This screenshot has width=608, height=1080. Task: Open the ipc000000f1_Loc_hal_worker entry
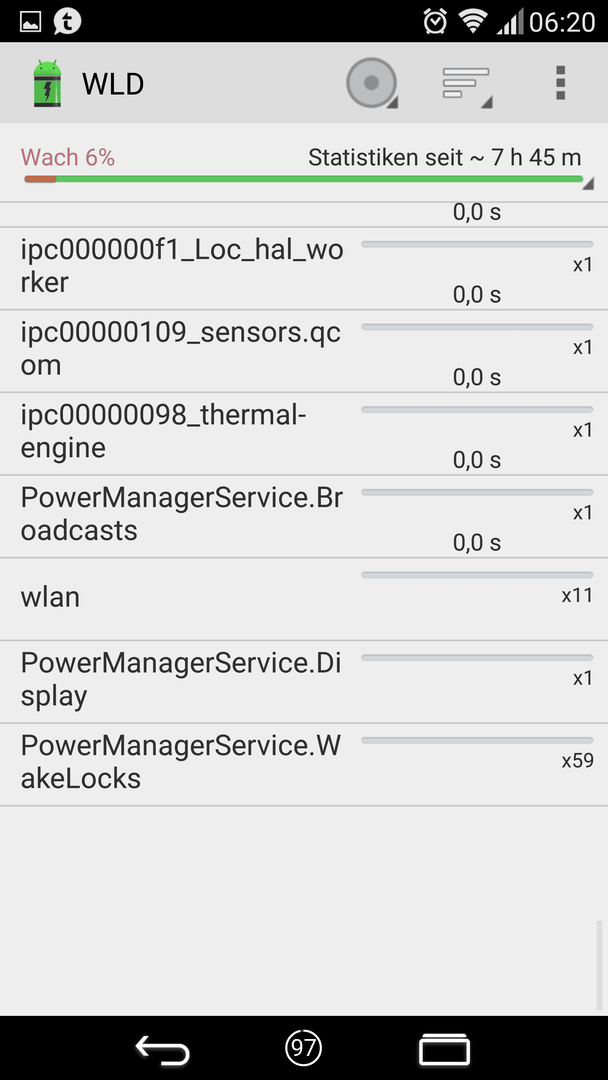point(304,269)
